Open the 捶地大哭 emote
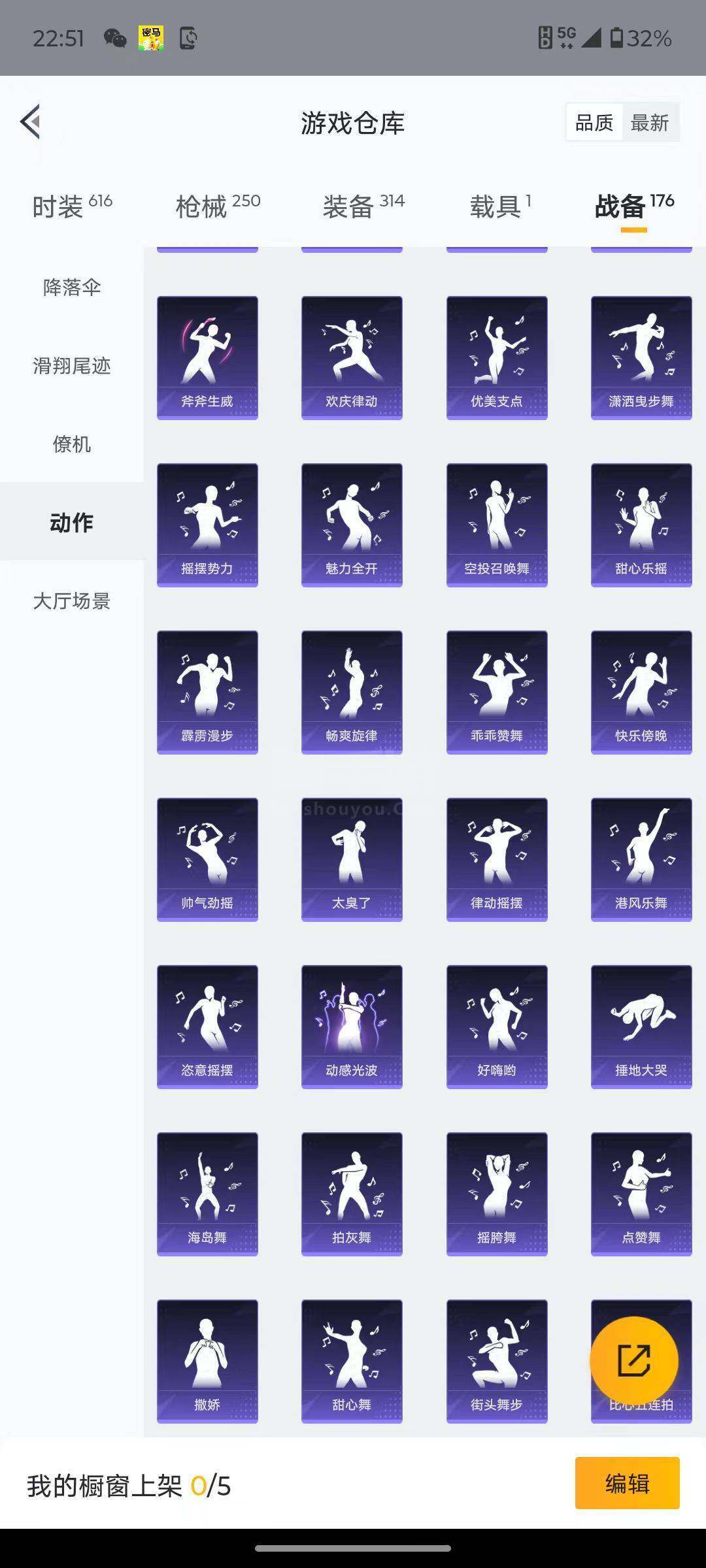Viewport: 706px width, 1568px height. click(x=641, y=1027)
